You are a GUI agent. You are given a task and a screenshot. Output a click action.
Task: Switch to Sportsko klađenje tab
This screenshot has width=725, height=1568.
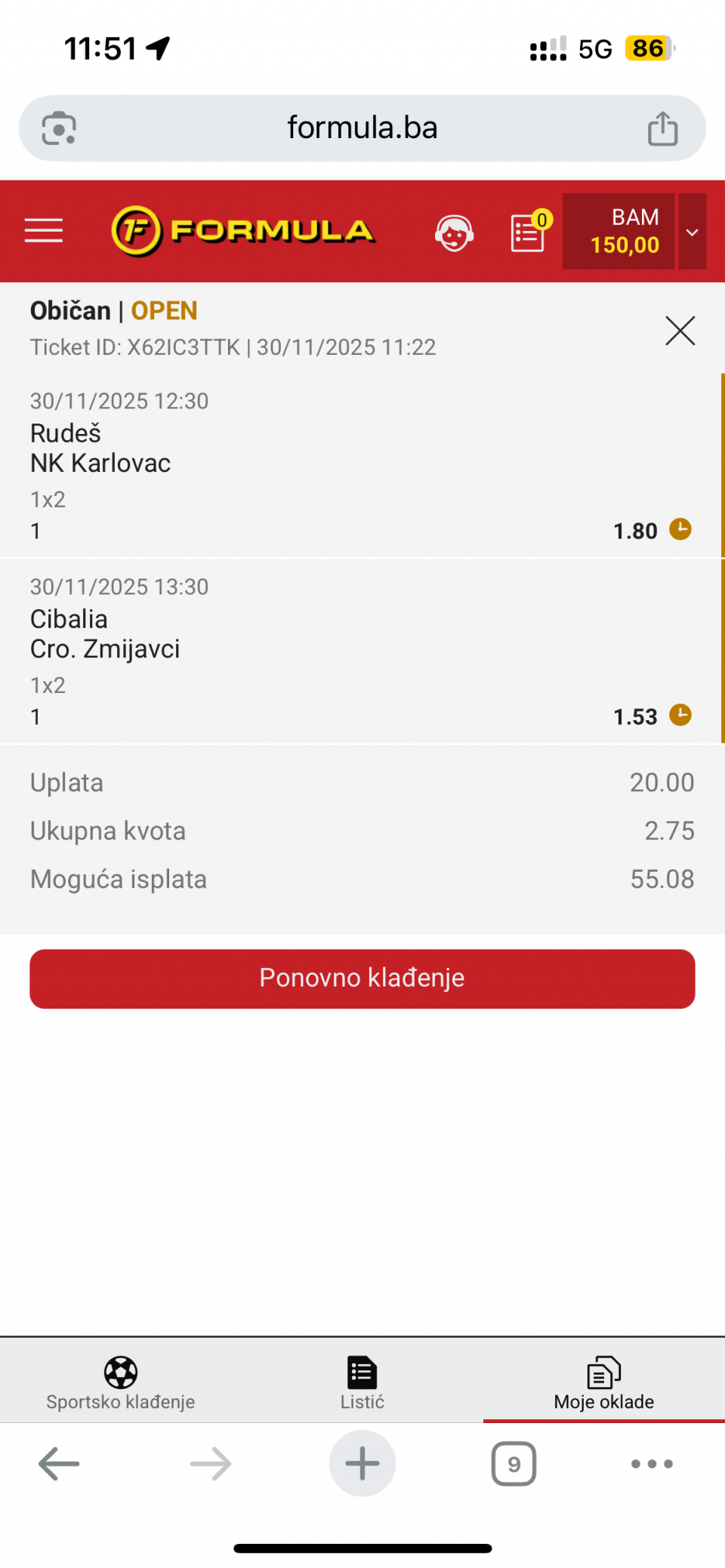[121, 1383]
